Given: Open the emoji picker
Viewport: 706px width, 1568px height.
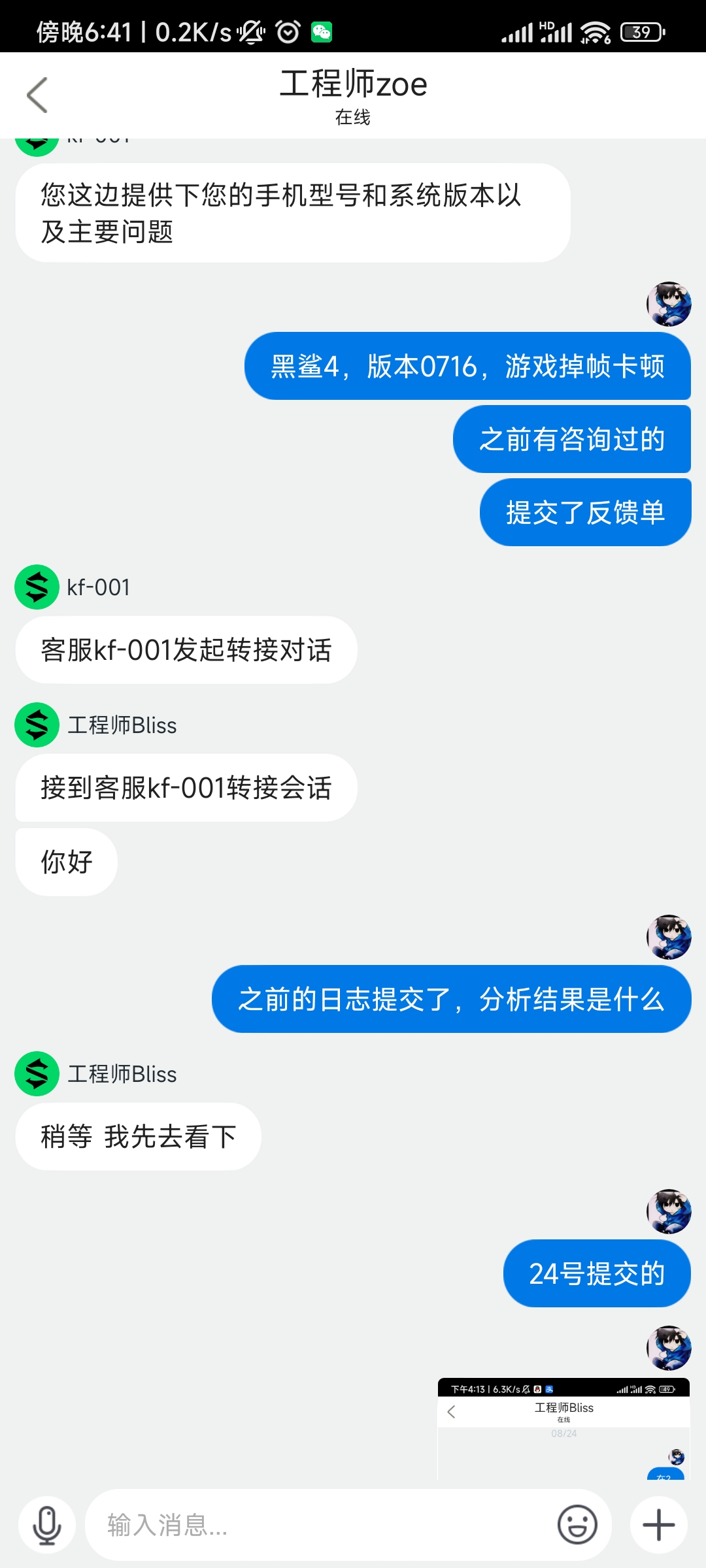Looking at the screenshot, I should (x=577, y=1525).
